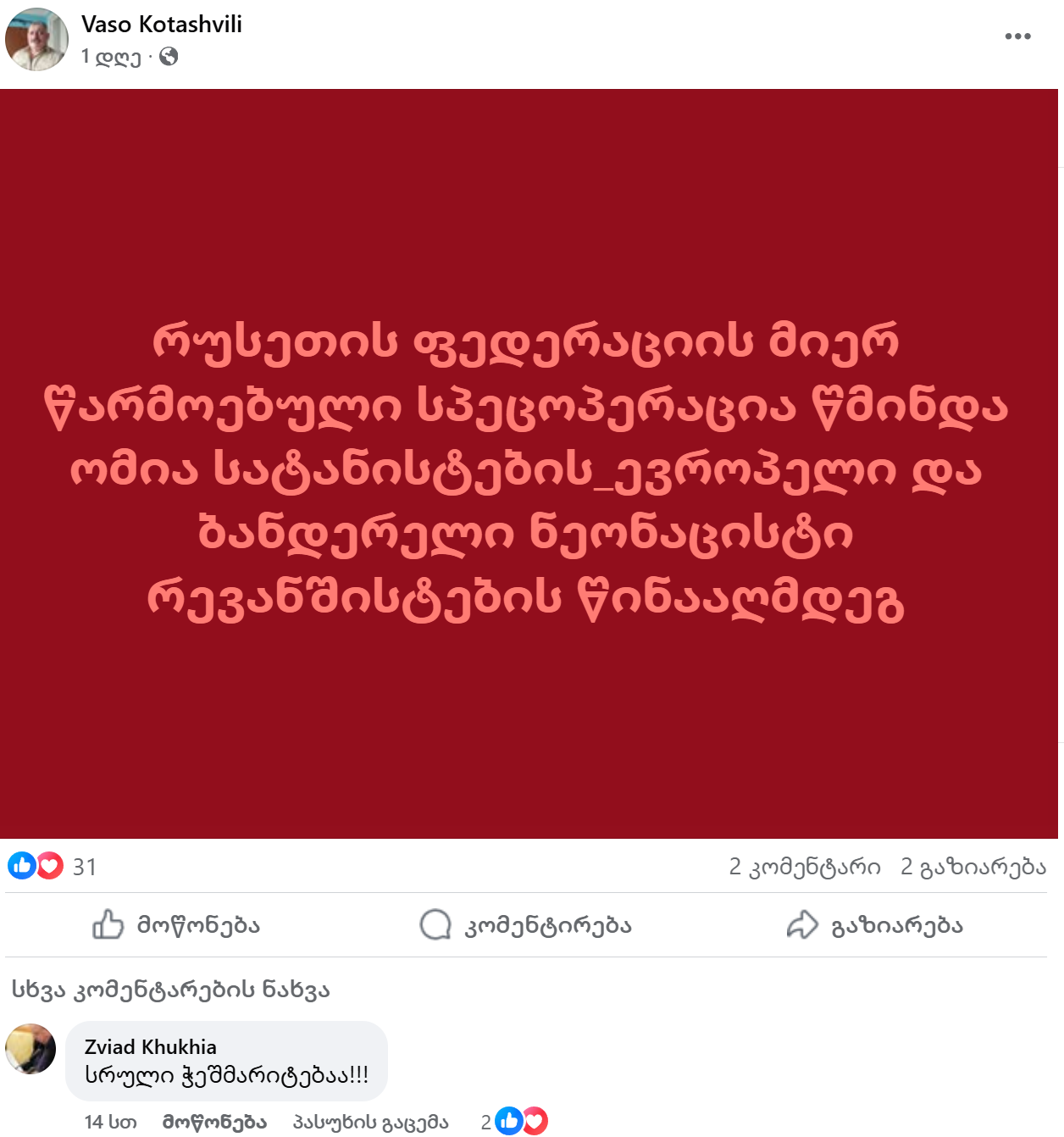Reply to Zviad Khukhia with პასუხის გაცემა

pos(370,1122)
